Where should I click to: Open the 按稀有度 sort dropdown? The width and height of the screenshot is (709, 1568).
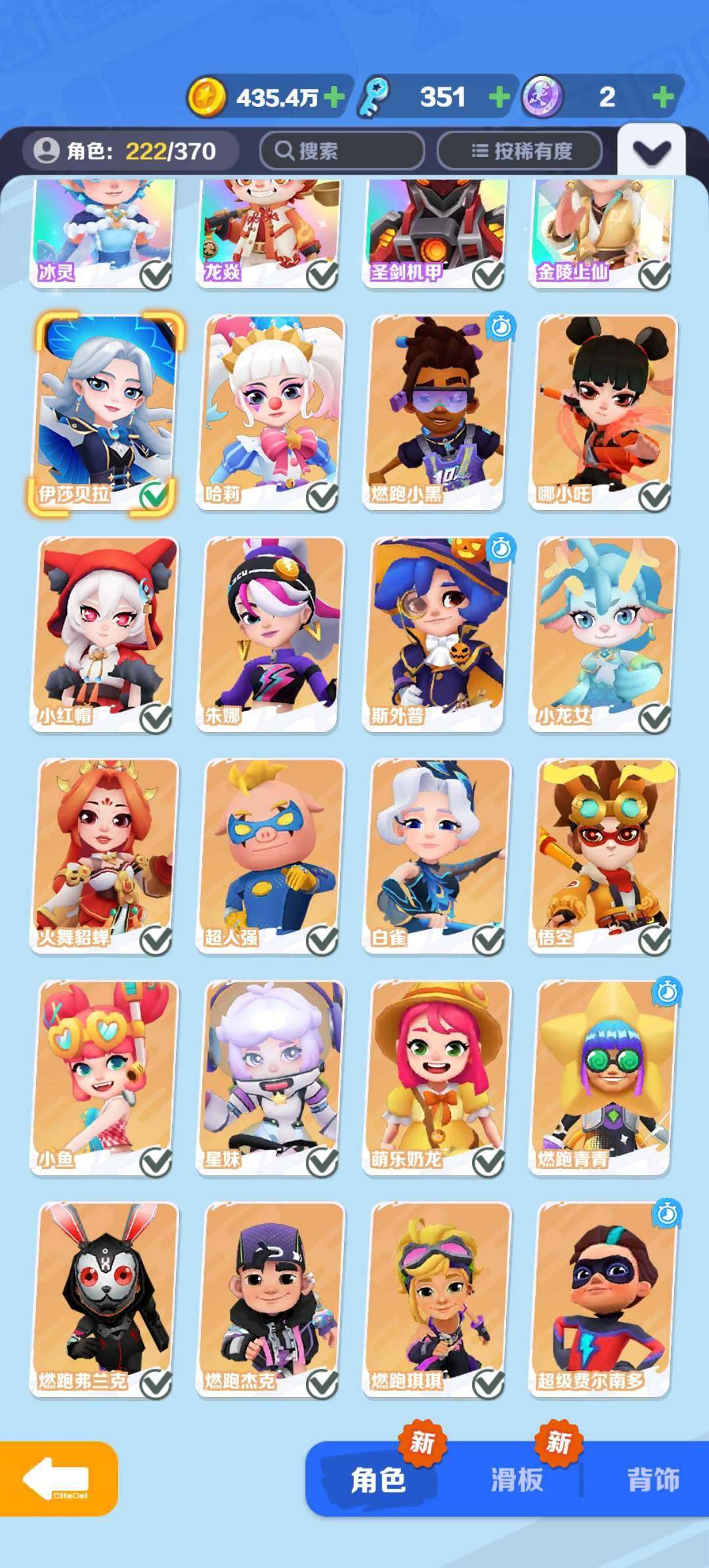coord(520,151)
